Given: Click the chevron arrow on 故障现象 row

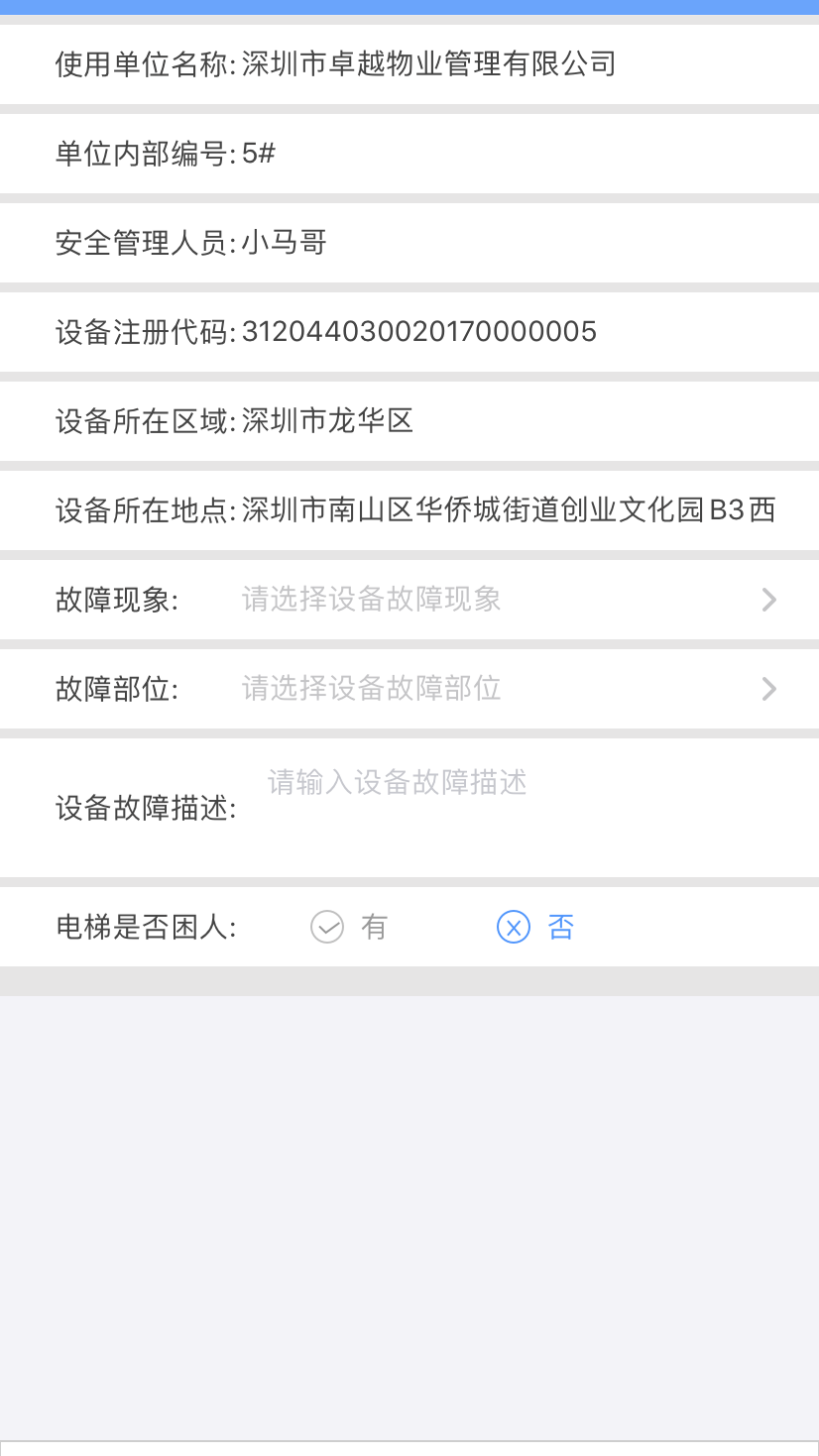Looking at the screenshot, I should pos(768,600).
